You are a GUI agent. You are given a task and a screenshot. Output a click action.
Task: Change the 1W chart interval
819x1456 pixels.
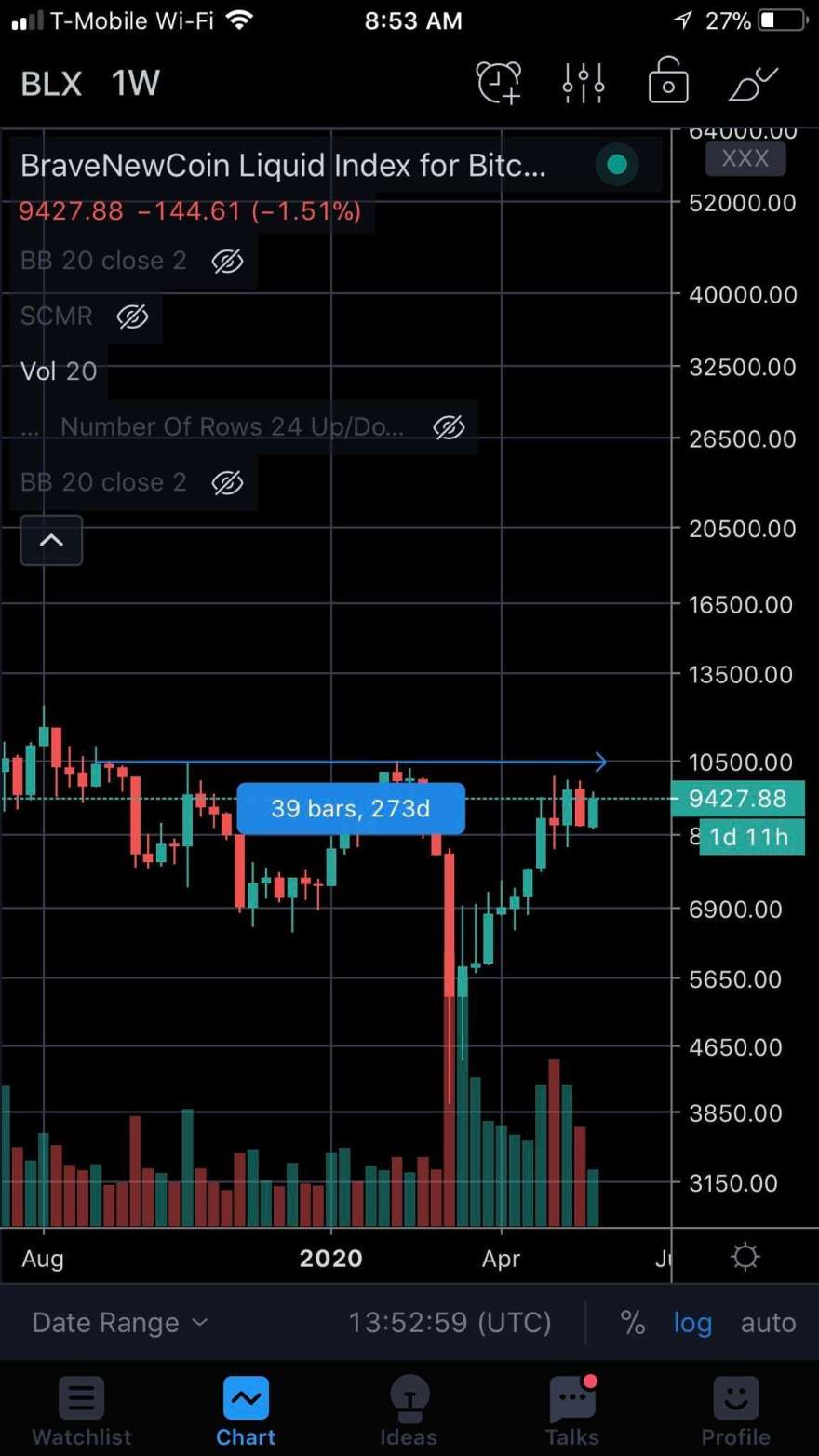tap(136, 84)
